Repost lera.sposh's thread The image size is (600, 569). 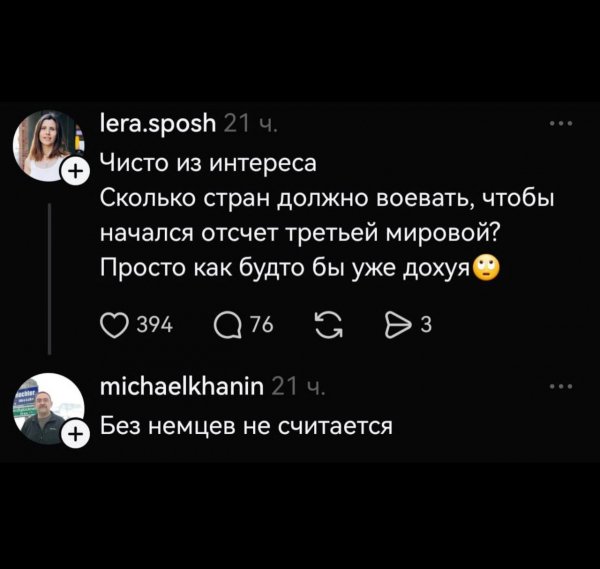click(327, 325)
